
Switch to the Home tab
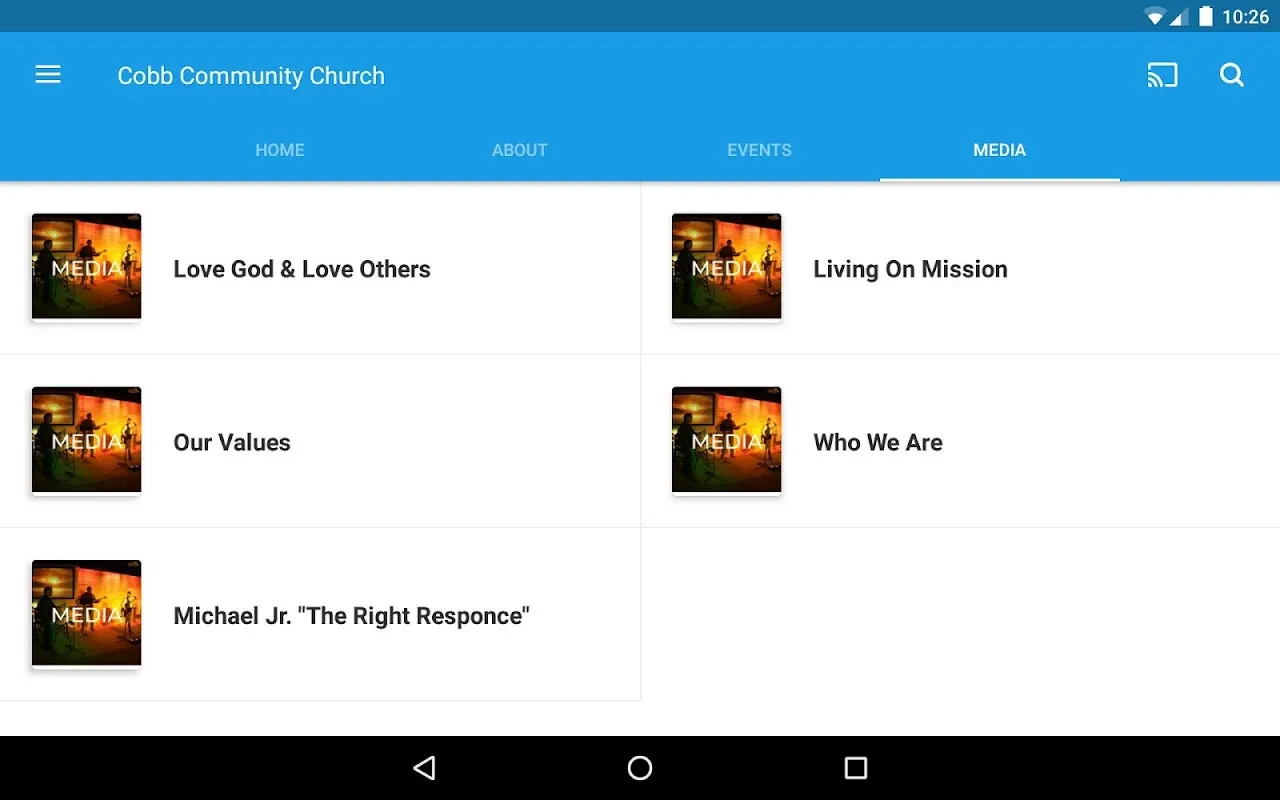(x=280, y=150)
